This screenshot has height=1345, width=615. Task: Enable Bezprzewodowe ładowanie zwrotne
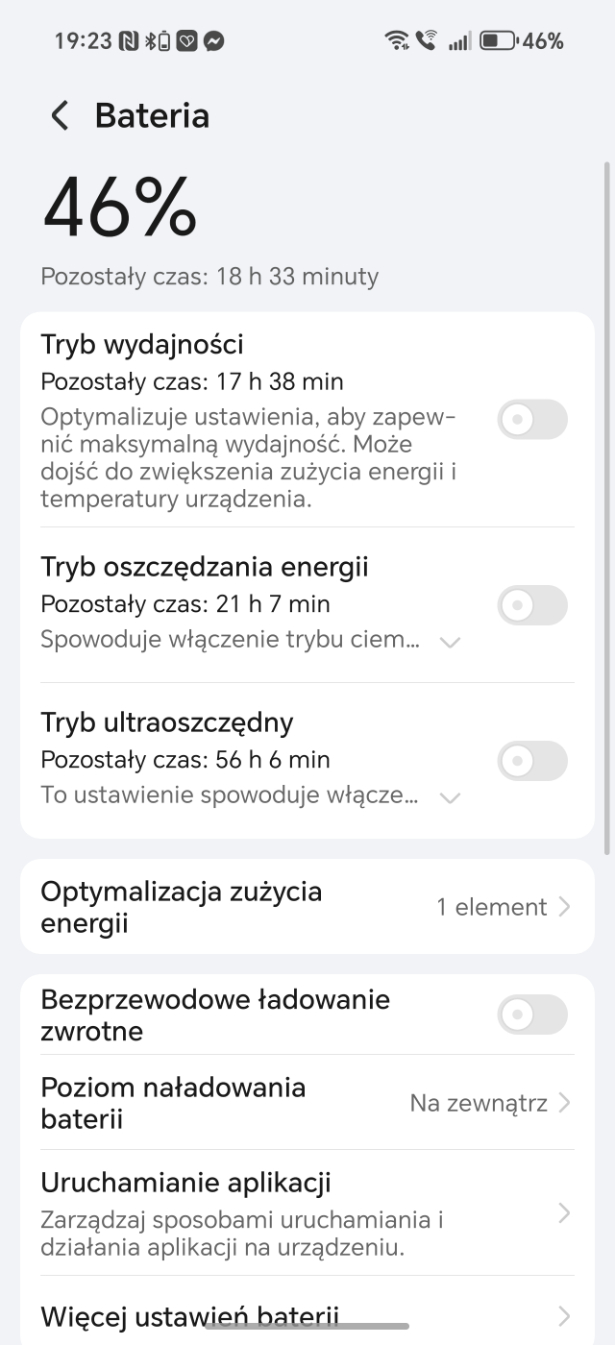(532, 1015)
